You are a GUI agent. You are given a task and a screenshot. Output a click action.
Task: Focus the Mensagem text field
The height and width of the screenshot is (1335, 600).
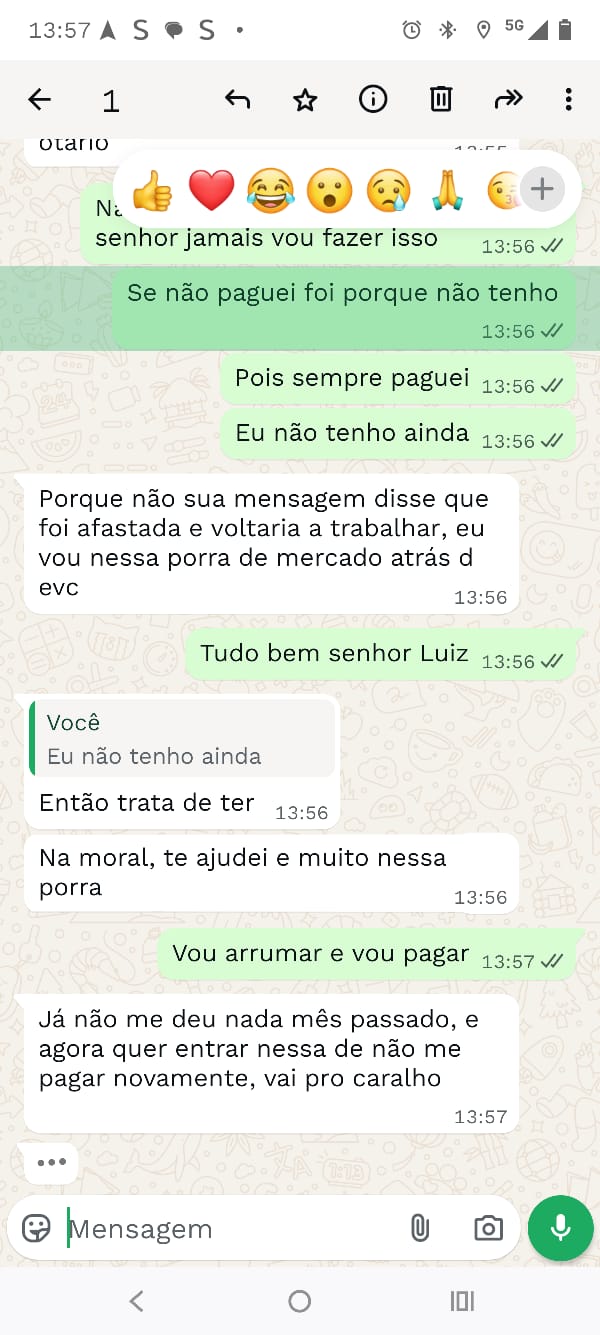(x=230, y=1228)
